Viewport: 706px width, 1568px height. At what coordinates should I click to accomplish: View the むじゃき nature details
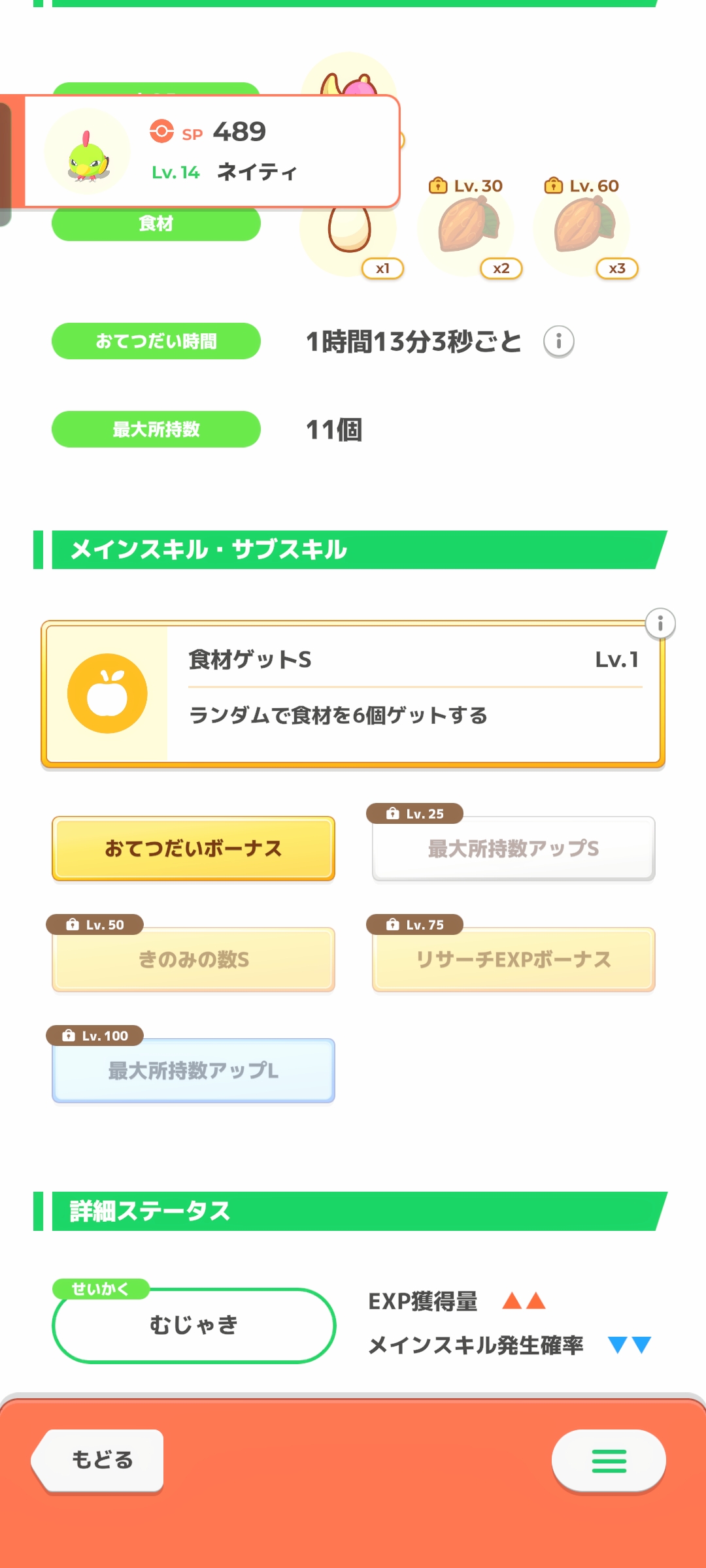[x=193, y=1325]
